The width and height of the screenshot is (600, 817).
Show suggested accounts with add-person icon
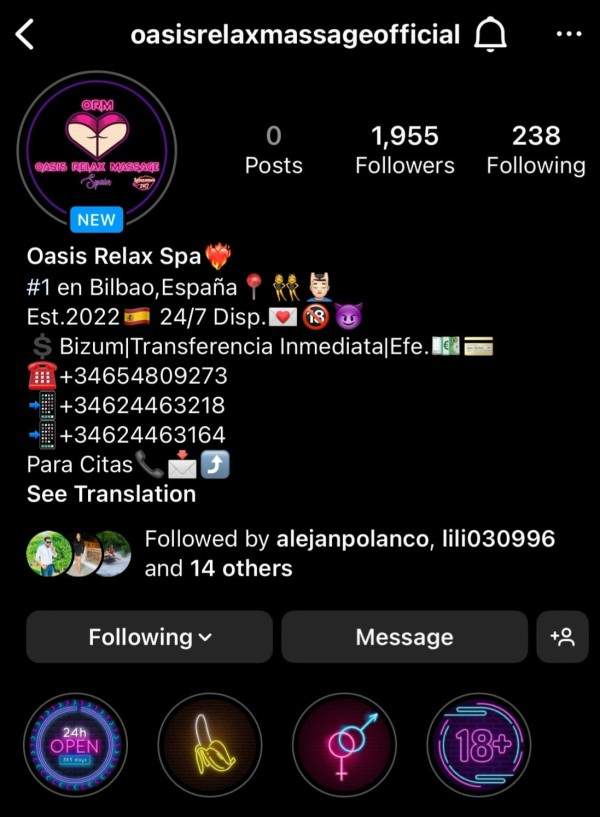[562, 637]
